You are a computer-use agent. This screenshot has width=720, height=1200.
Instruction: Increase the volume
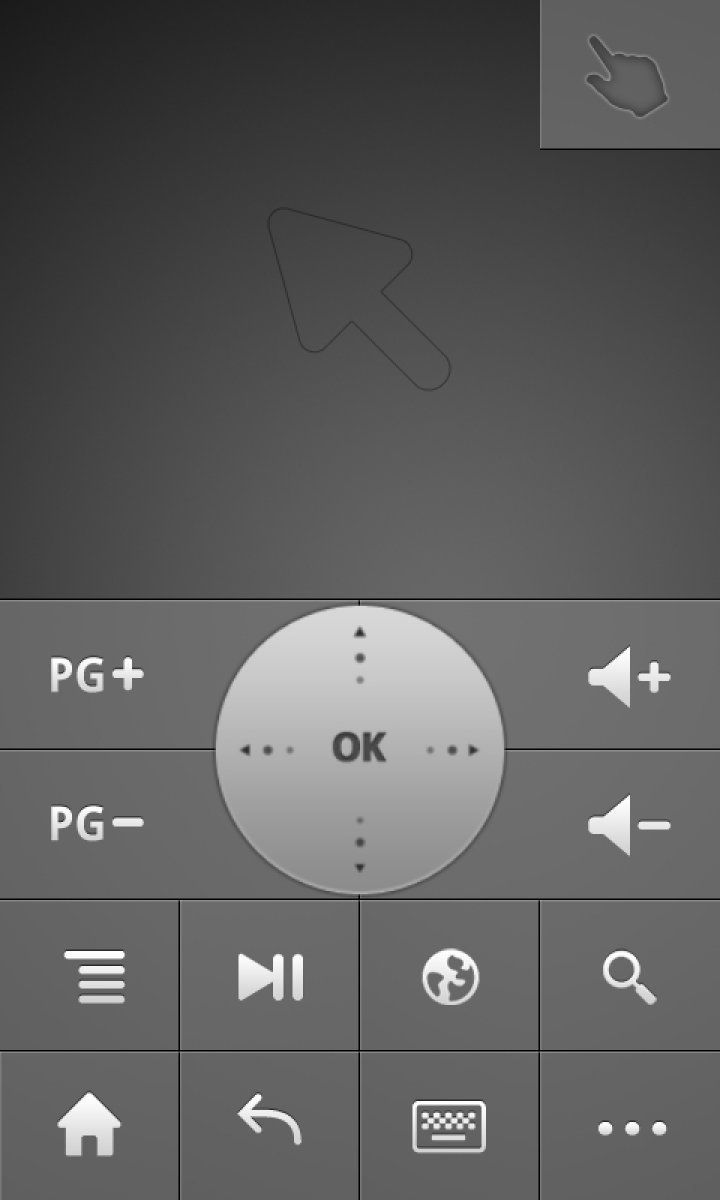628,677
